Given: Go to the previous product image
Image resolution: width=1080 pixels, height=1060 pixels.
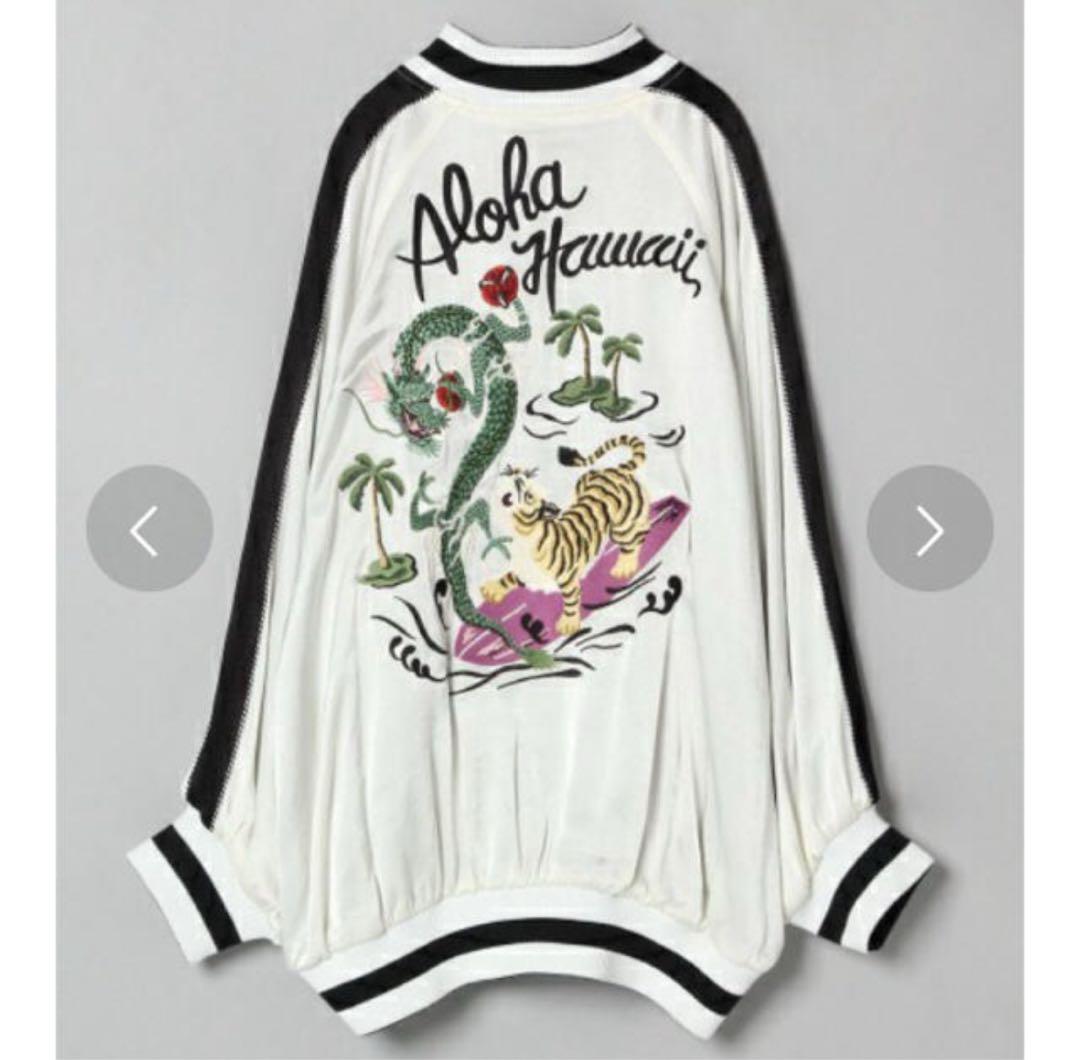Looking at the screenshot, I should coord(148,529).
